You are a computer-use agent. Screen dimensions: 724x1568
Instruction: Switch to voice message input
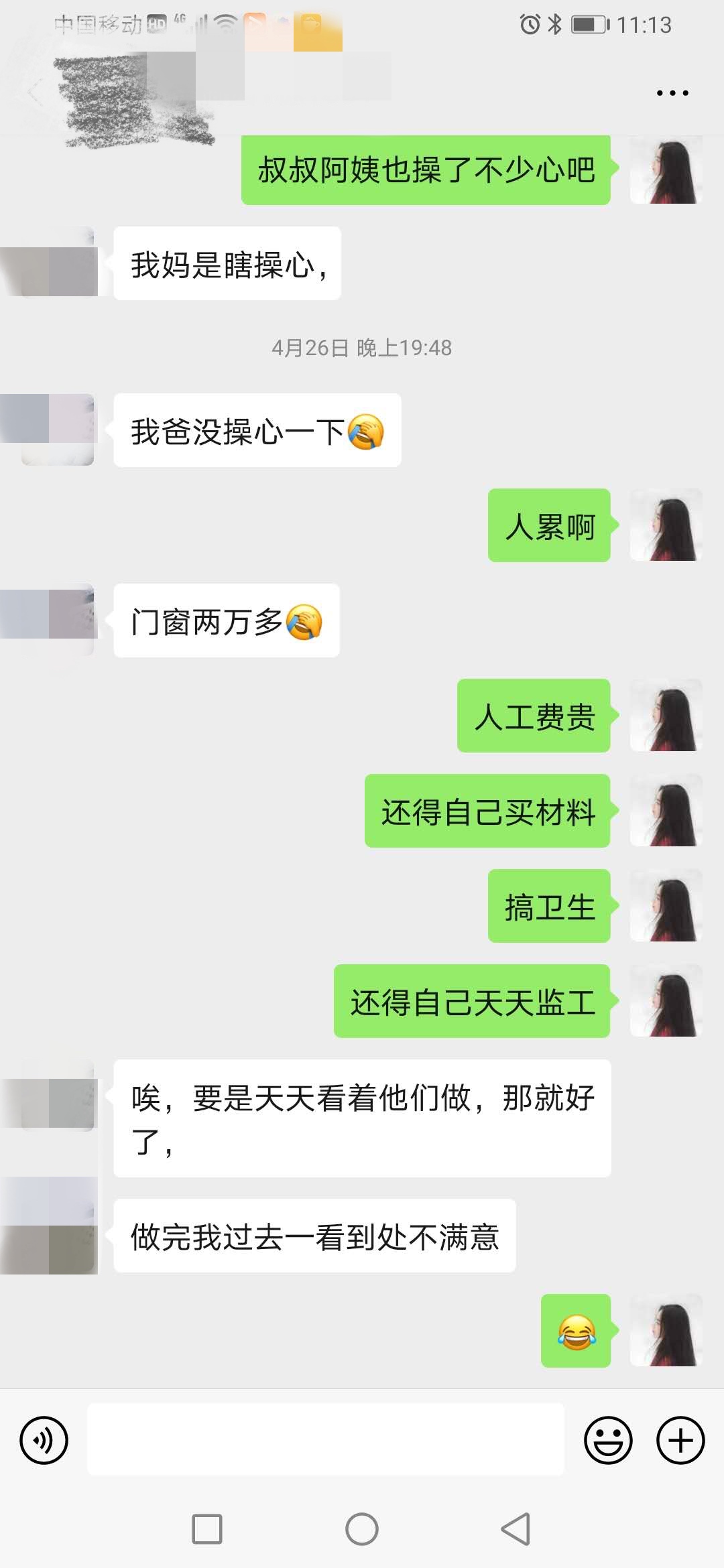(x=44, y=1440)
